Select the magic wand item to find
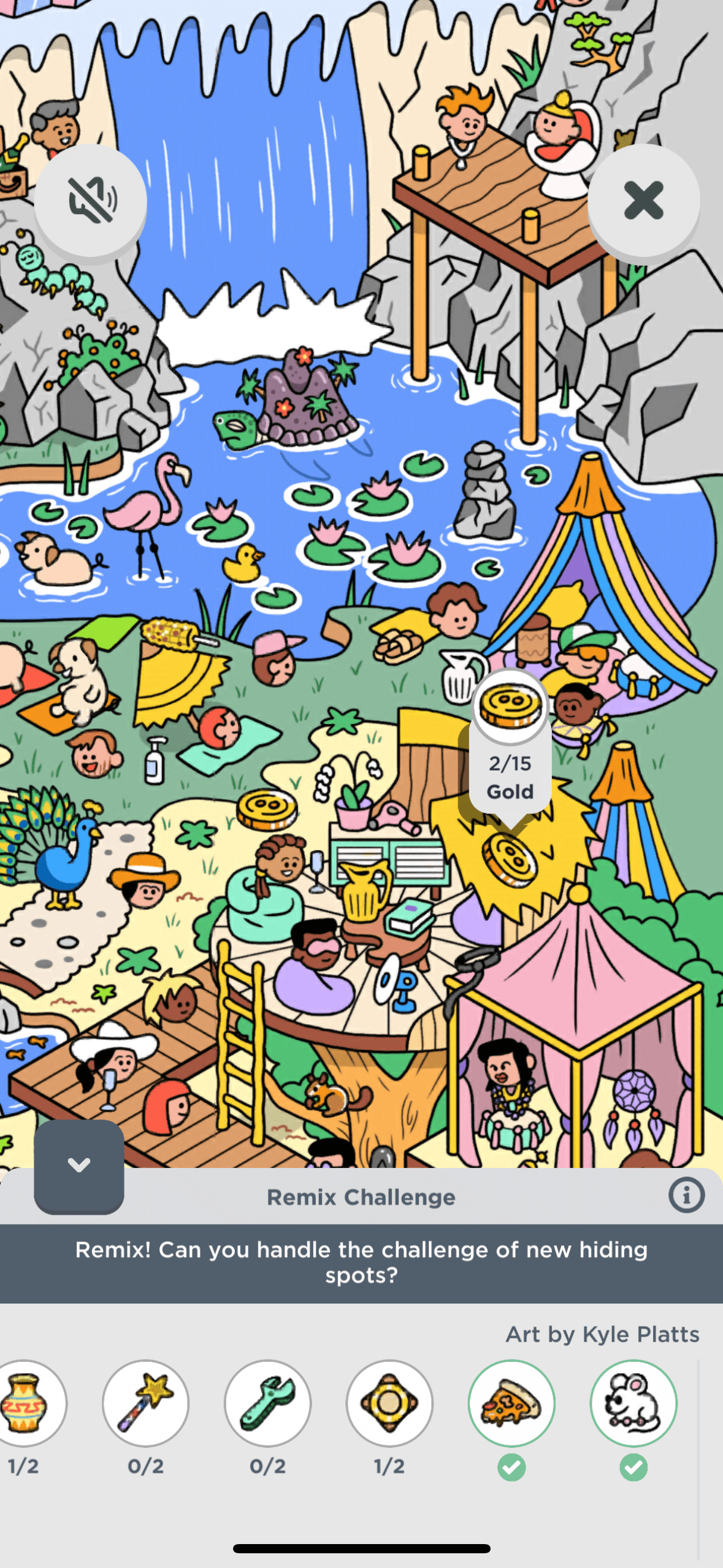723x1568 pixels. (x=146, y=1403)
